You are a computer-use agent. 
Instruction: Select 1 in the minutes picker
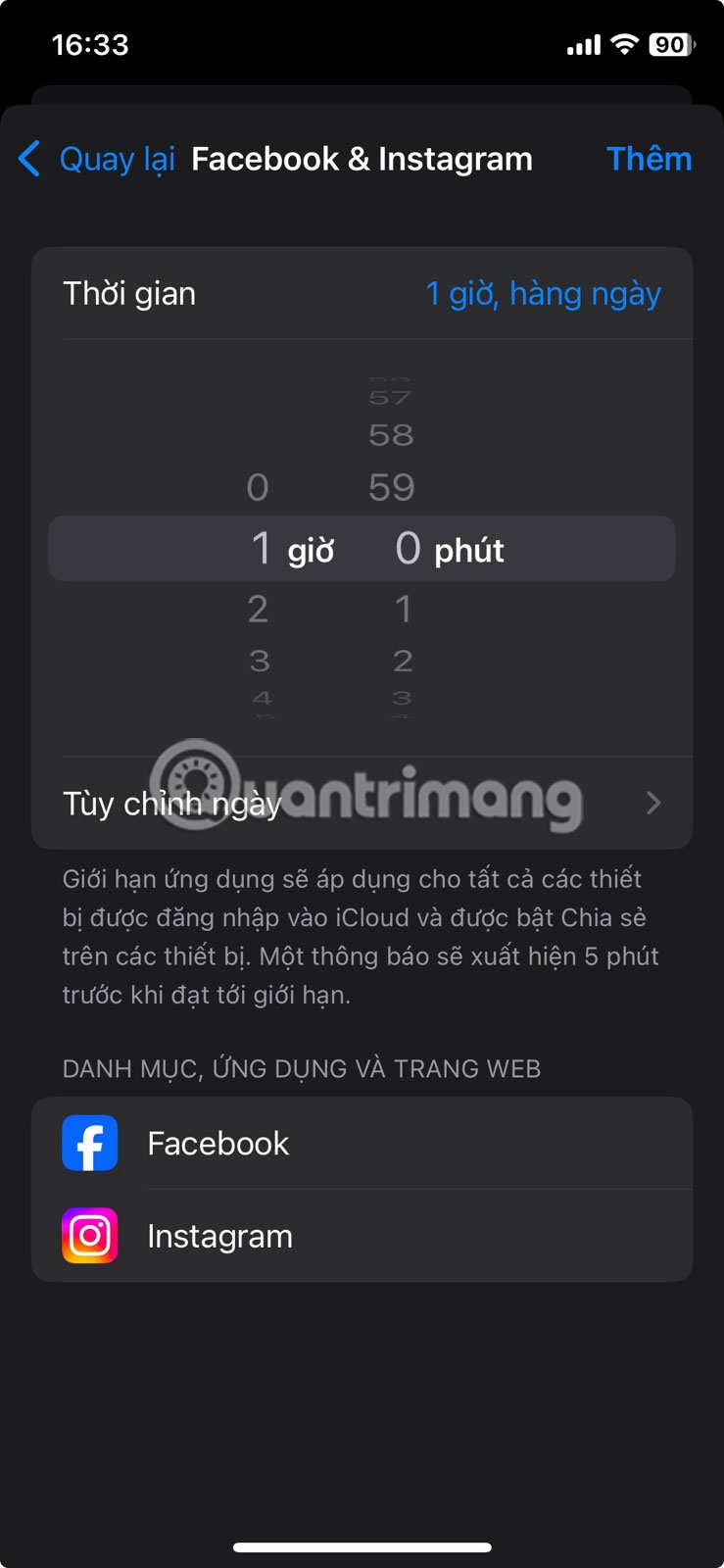pyautogui.click(x=403, y=610)
